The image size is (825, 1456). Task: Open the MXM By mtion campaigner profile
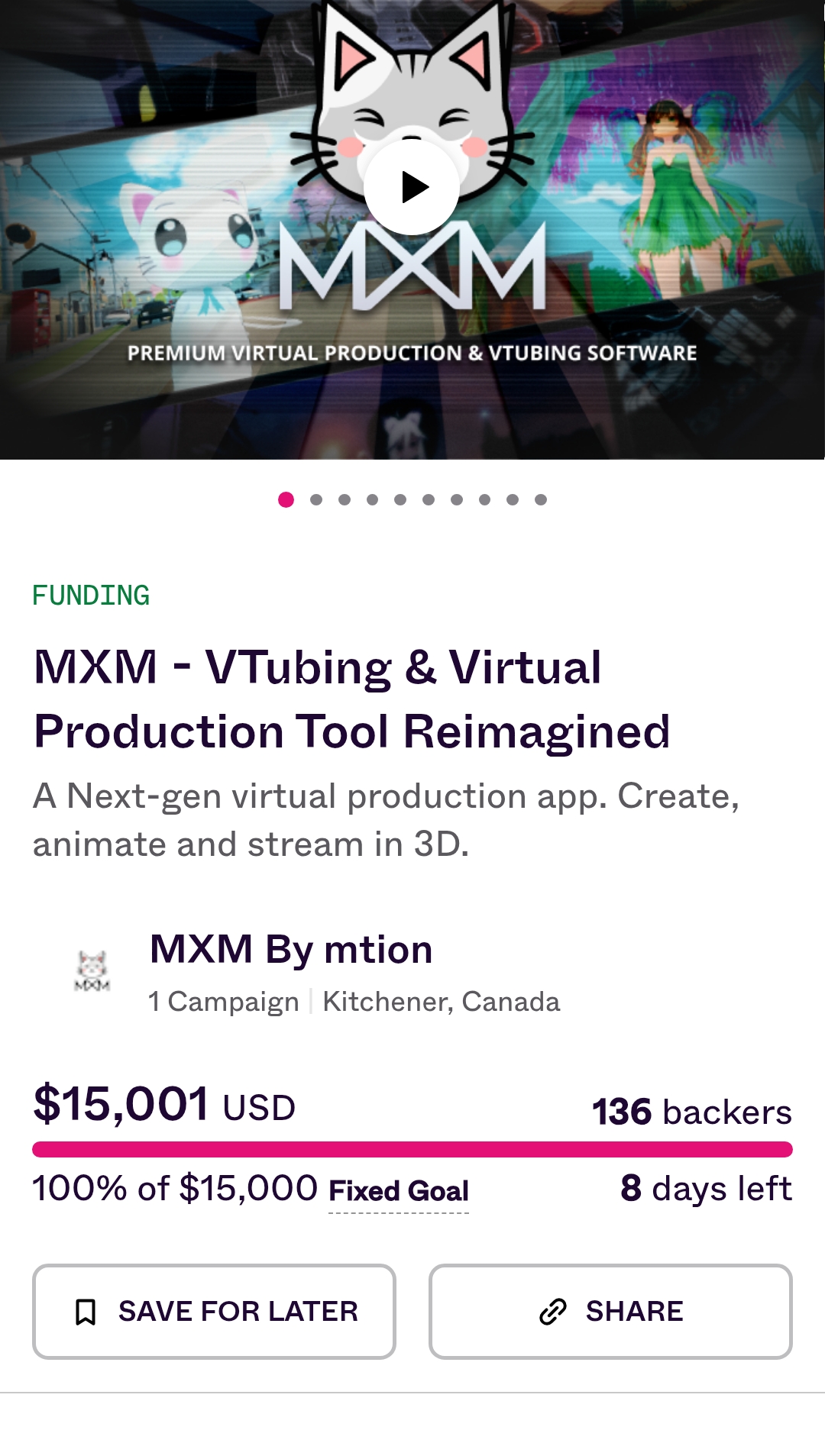coord(291,950)
